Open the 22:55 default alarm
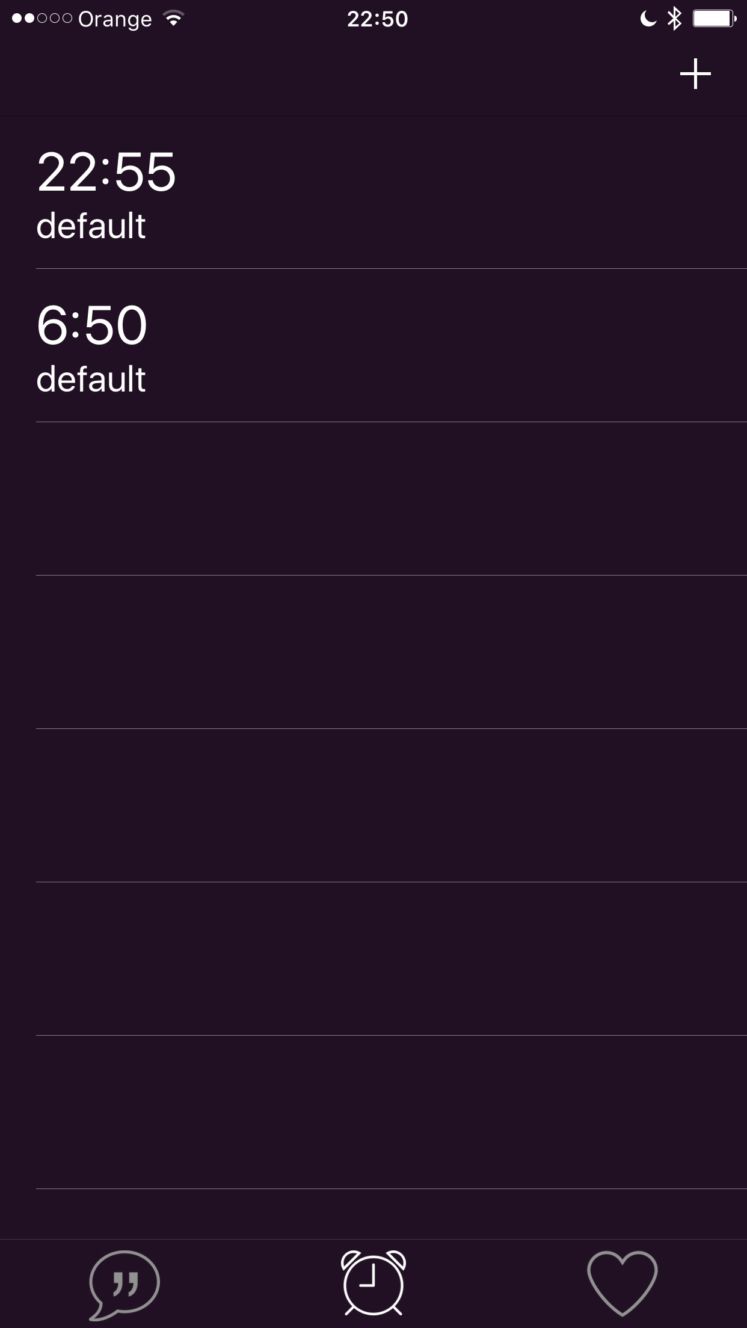Viewport: 747px width, 1328px height. (373, 193)
